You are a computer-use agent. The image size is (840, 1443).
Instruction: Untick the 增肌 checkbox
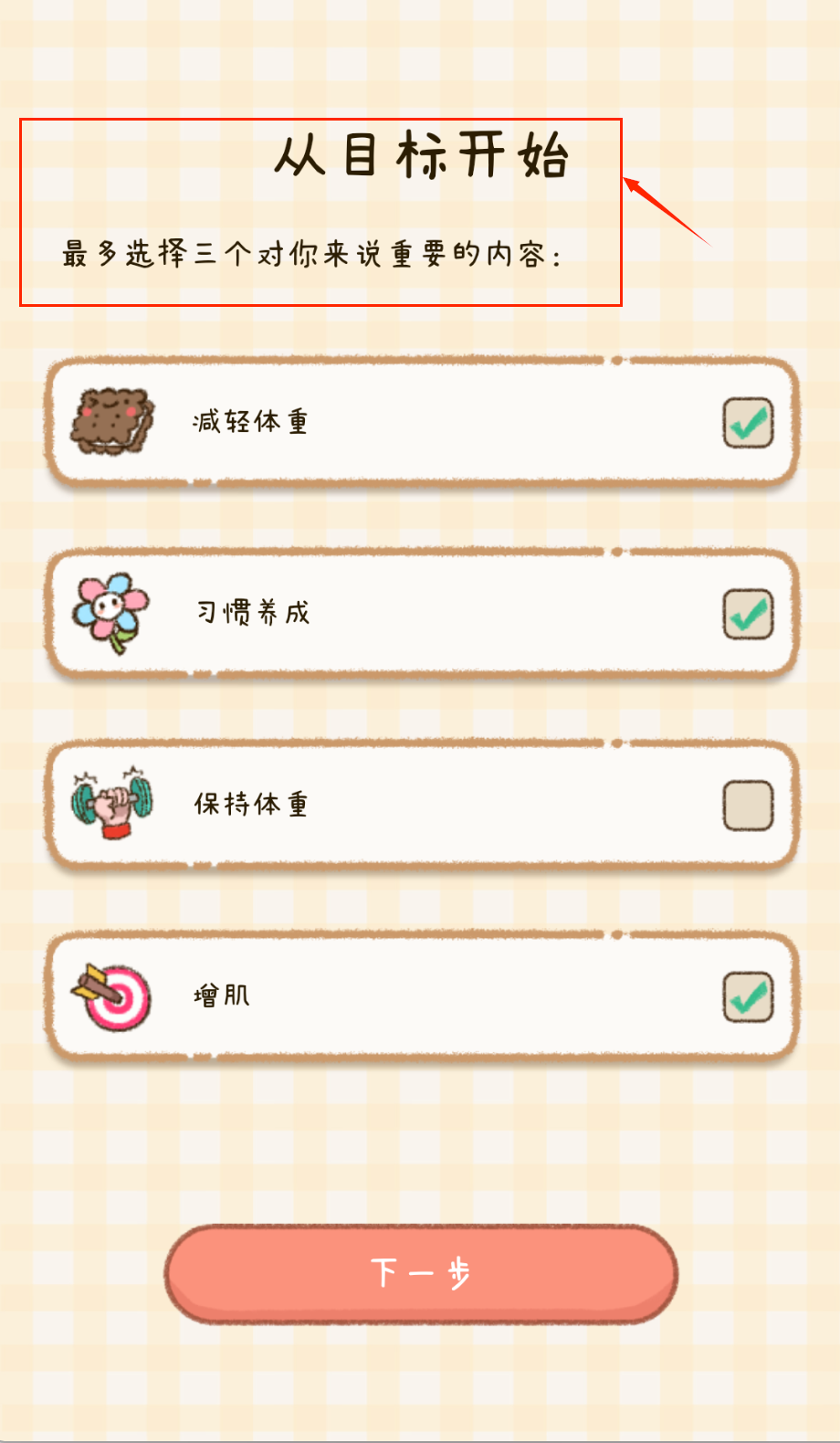tap(748, 996)
